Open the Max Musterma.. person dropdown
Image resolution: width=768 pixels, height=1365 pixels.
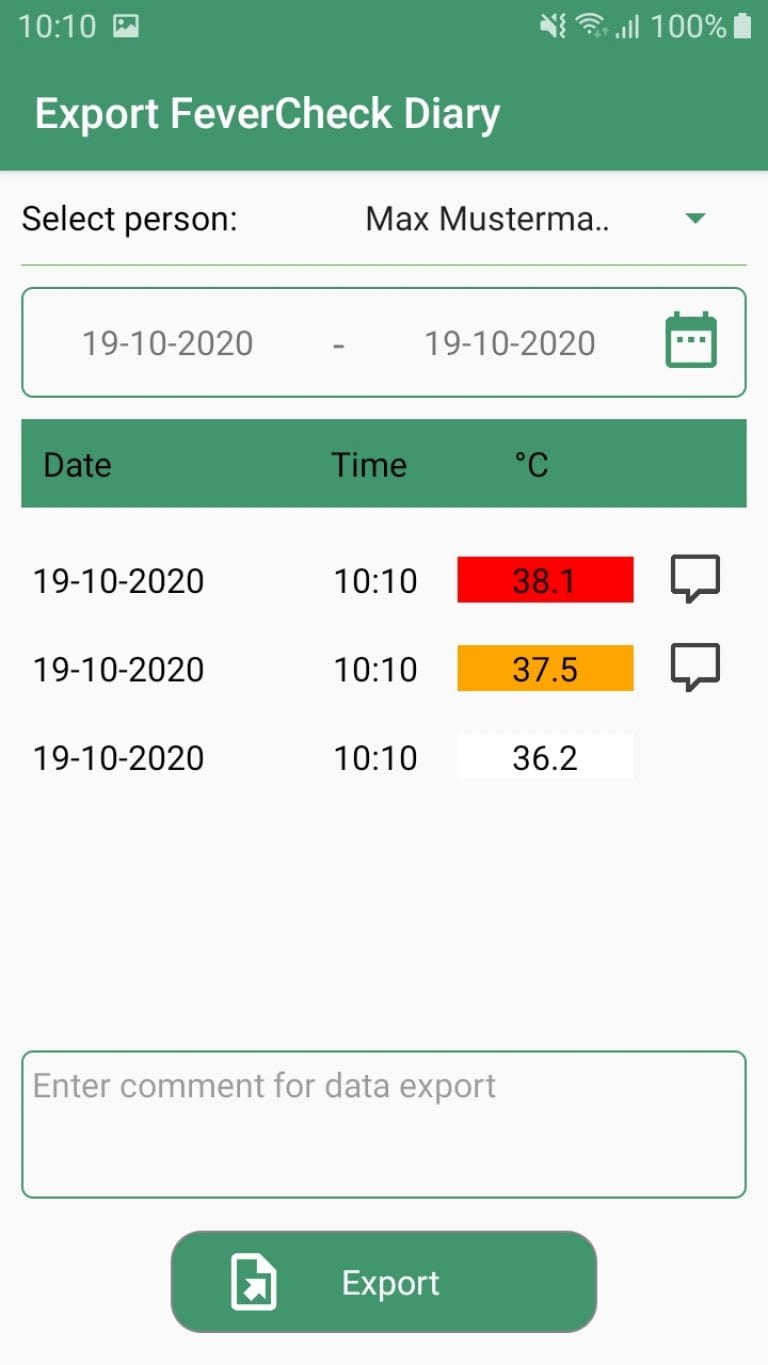pyautogui.click(x=488, y=218)
